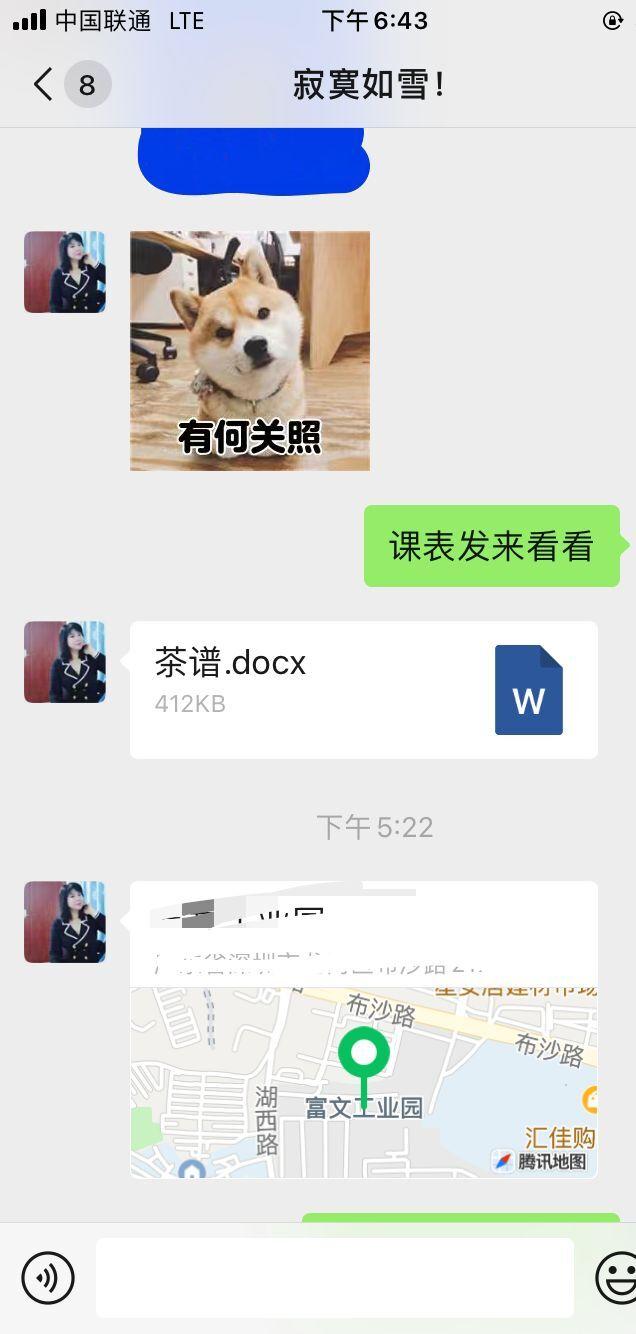Tap the message text field
This screenshot has width=636, height=1334.
[334, 1277]
